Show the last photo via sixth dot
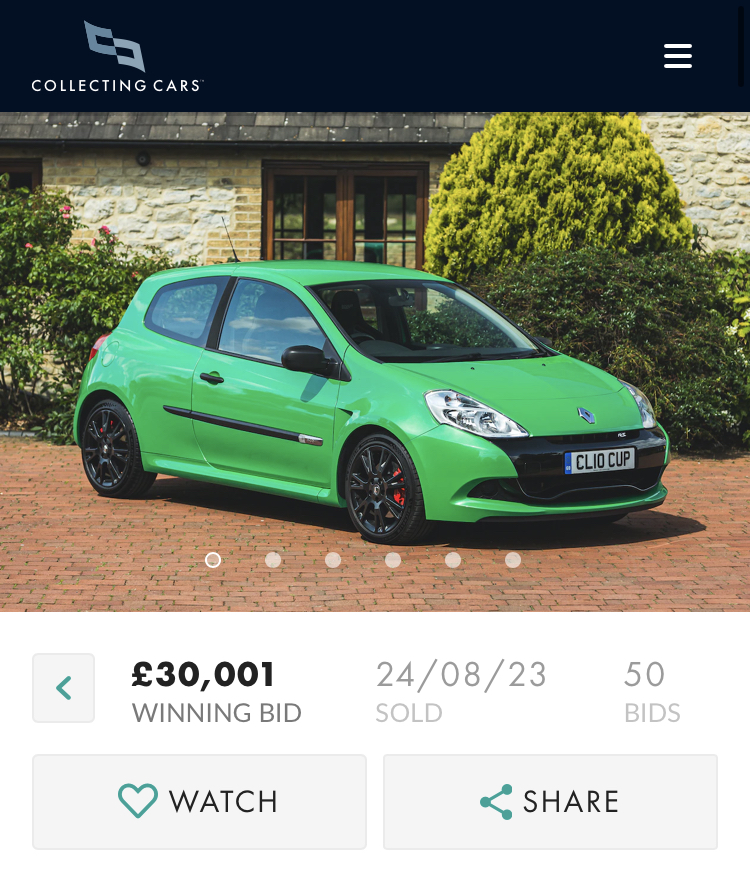 [x=513, y=560]
